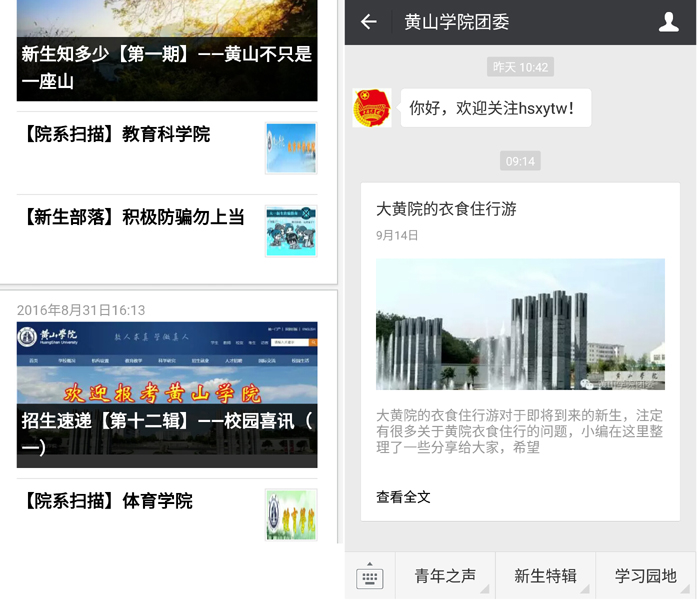
Task: Switch to keyboard input mode
Action: 370,577
